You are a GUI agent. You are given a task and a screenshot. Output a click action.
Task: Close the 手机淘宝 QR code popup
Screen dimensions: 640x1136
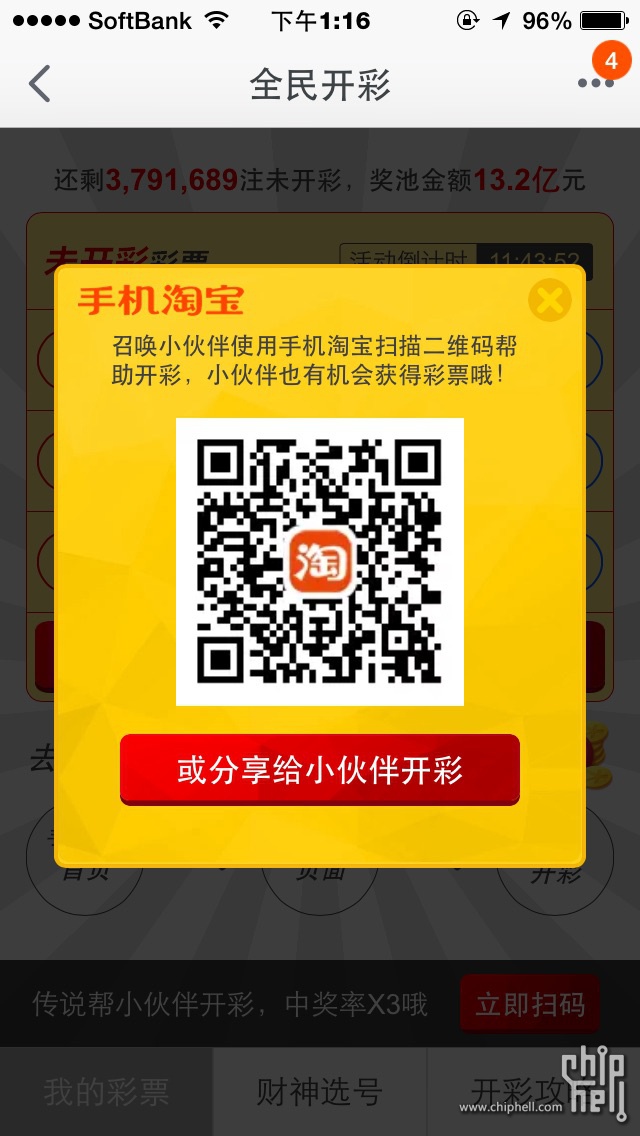549,299
